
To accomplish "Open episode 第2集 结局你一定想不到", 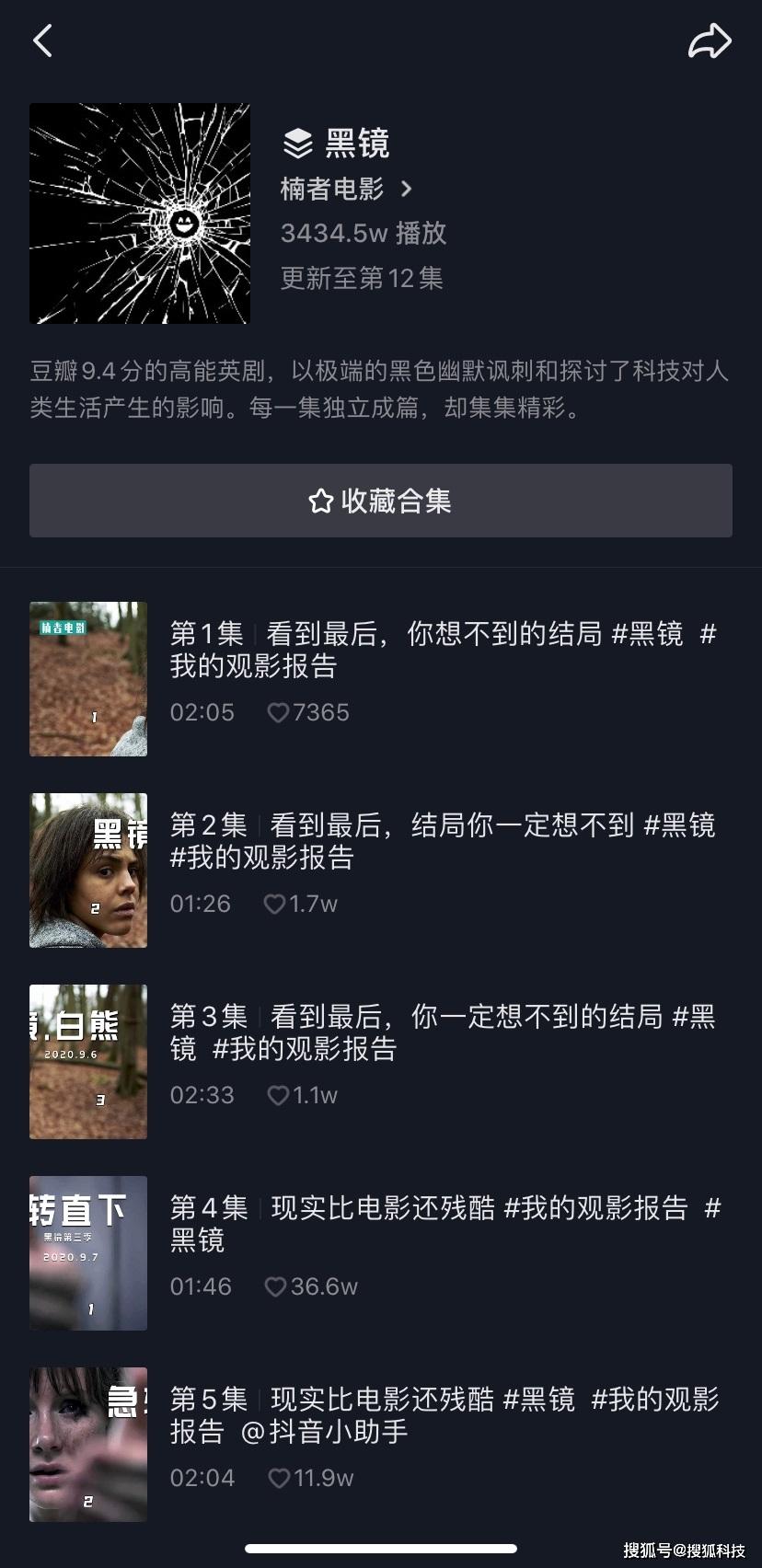I will point(442,842).
